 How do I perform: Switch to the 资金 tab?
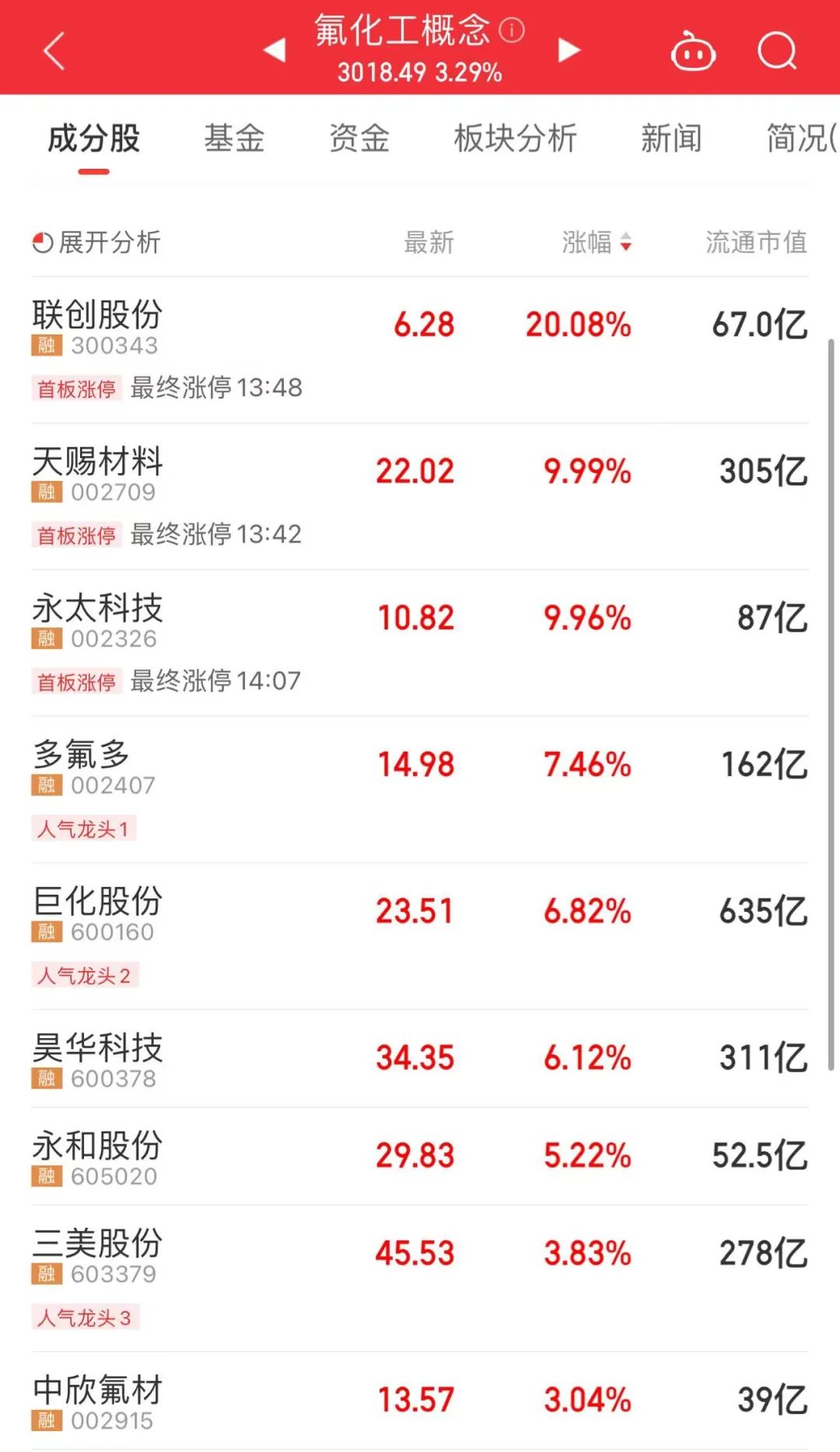click(x=359, y=139)
